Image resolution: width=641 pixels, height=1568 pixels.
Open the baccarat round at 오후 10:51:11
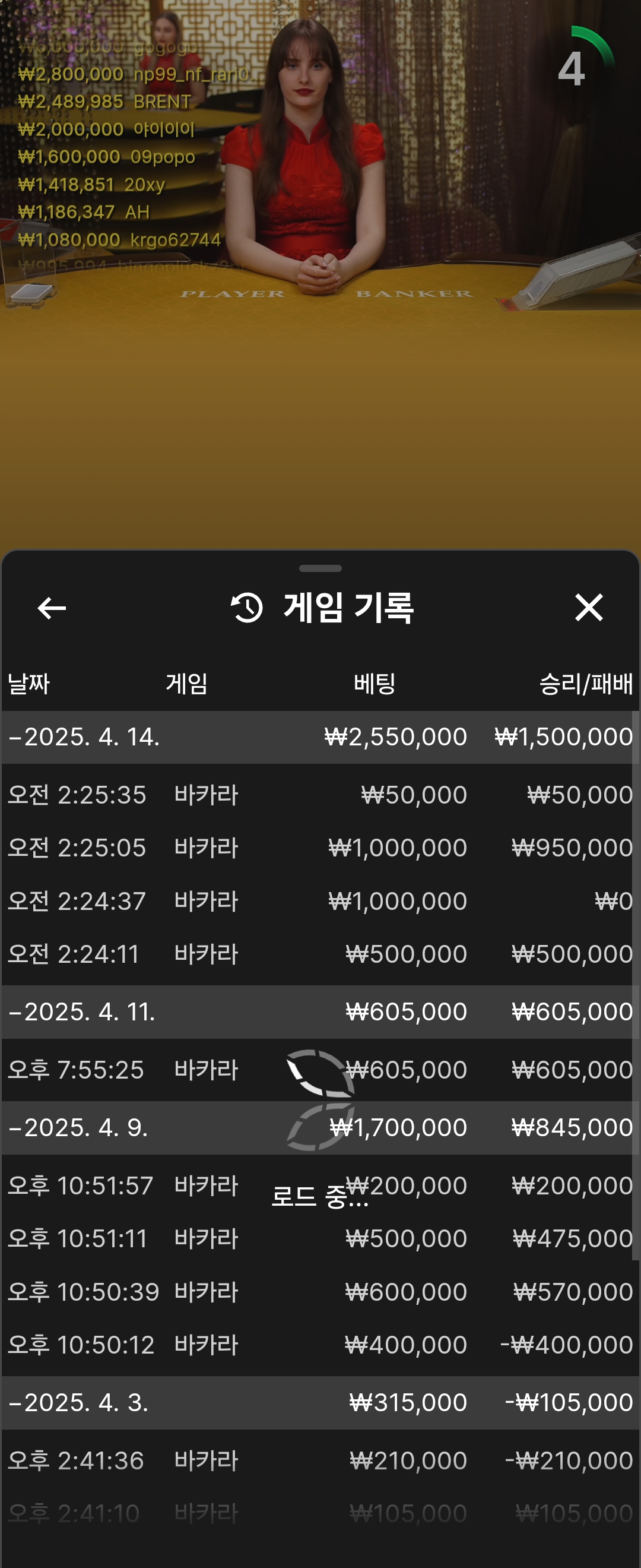point(319,1239)
